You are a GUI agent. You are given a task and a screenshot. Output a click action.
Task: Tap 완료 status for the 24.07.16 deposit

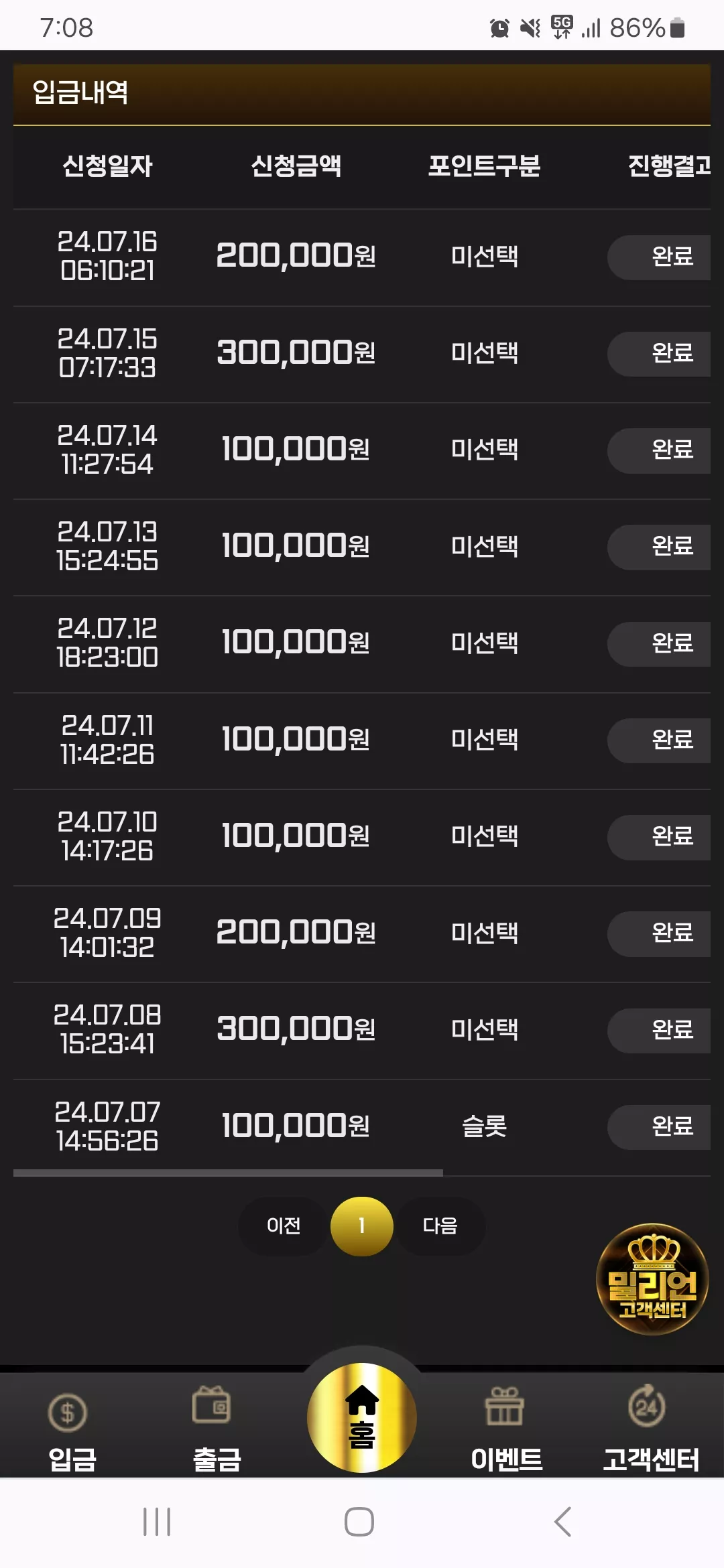pyautogui.click(x=659, y=257)
